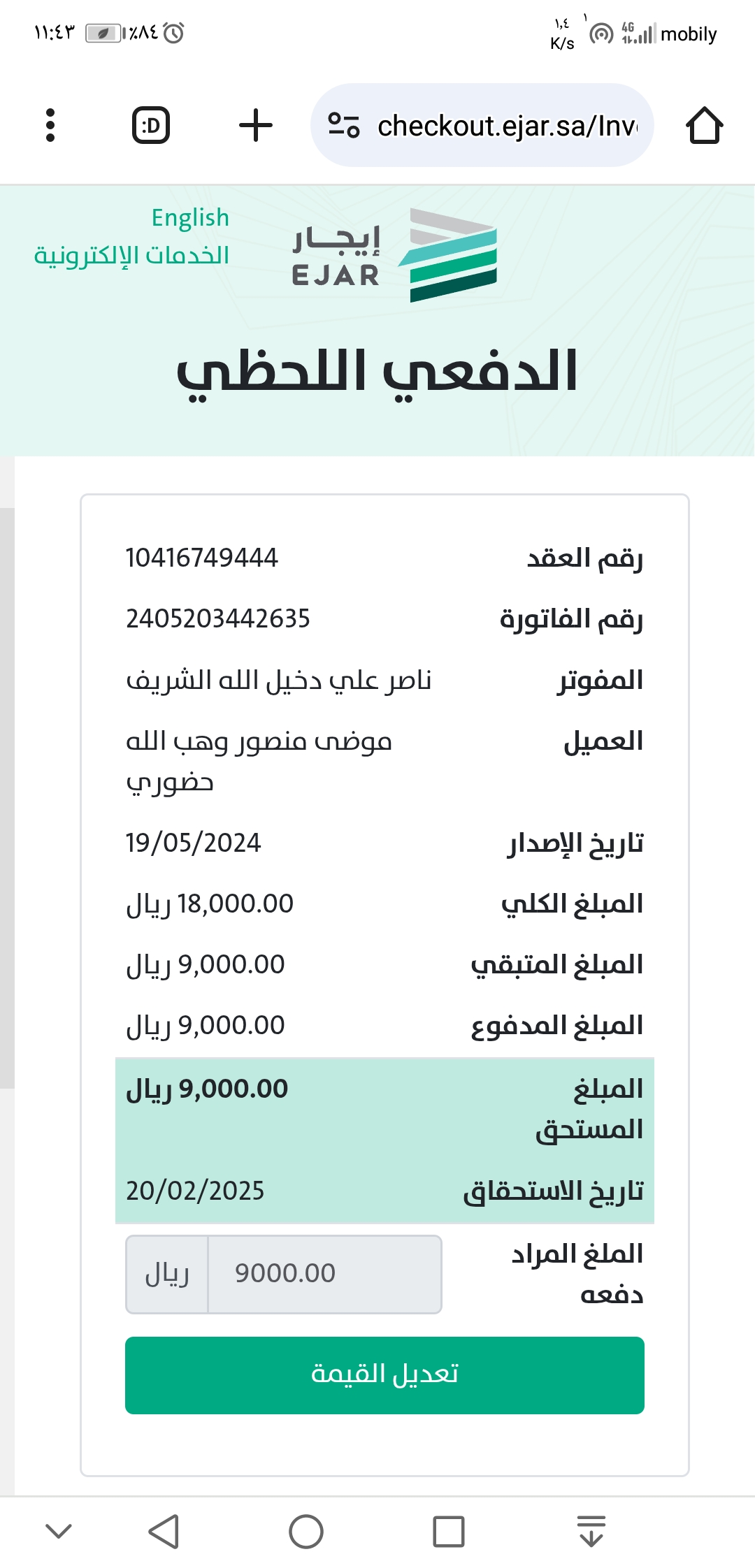Open the الخدمات الإلكترونية link
Screen dimensions: 755x1568
pyautogui.click(x=132, y=256)
